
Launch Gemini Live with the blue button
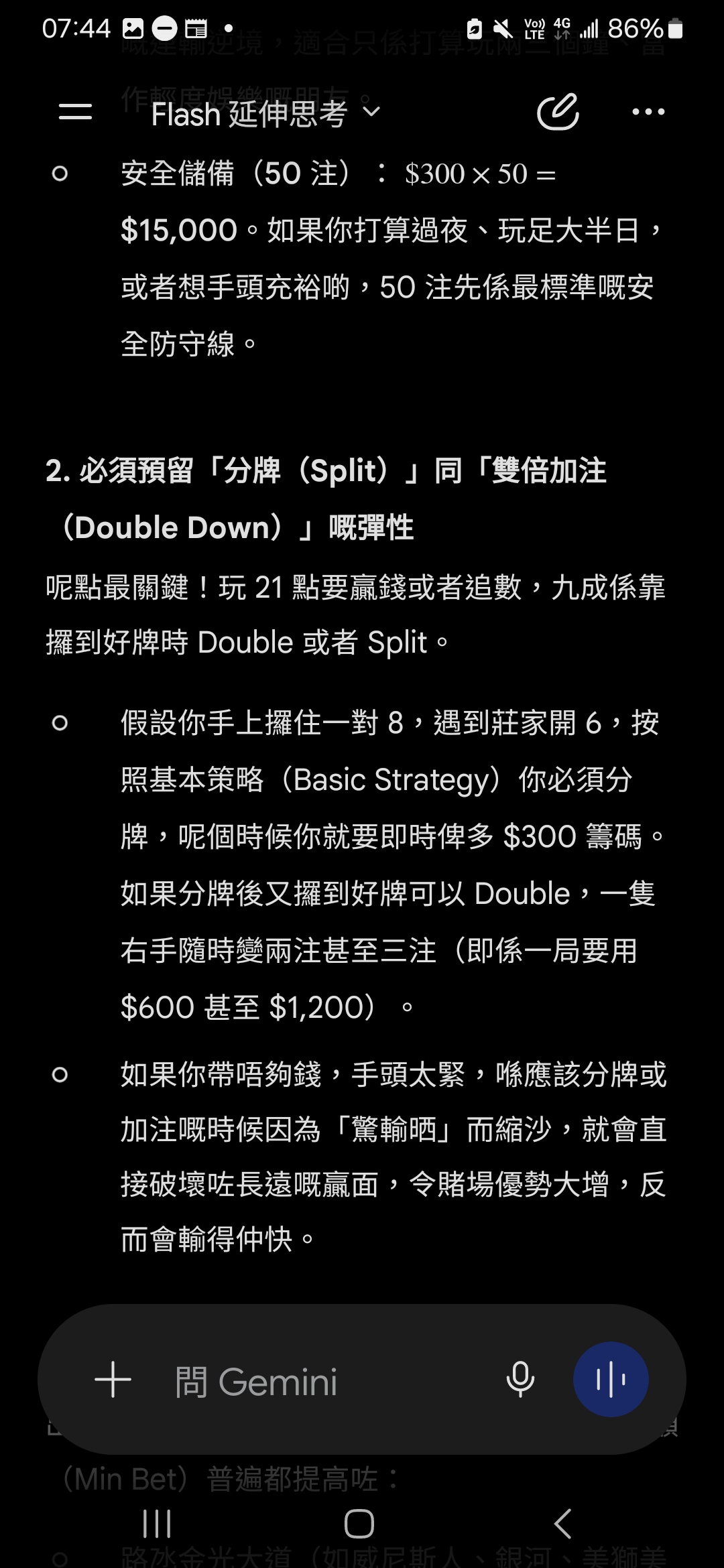[611, 1380]
